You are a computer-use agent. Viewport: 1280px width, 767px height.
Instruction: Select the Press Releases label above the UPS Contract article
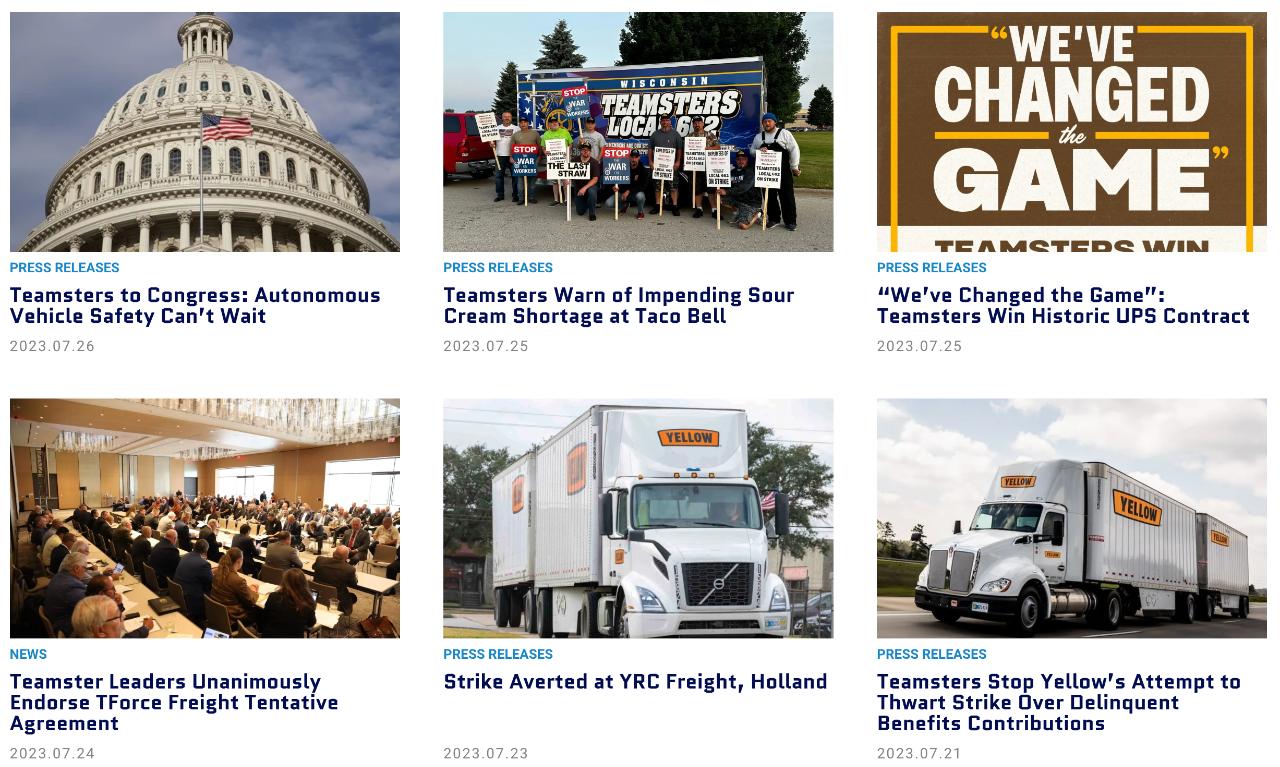(x=931, y=268)
